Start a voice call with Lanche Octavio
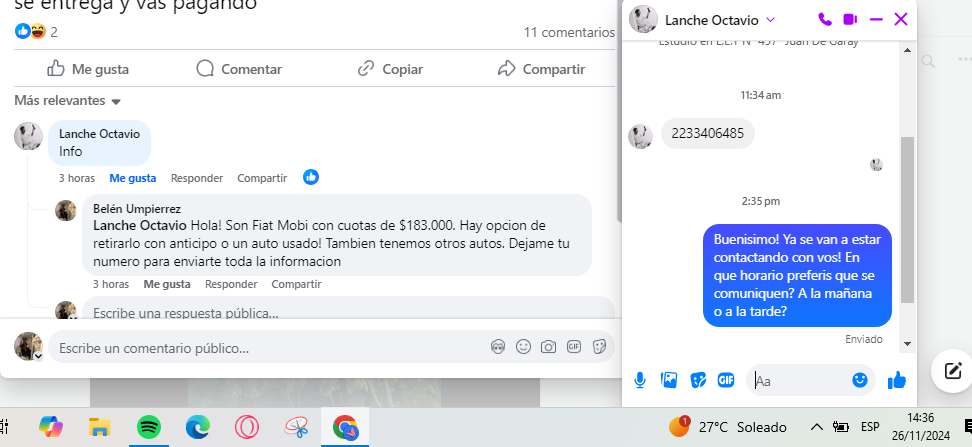Viewport: 972px width, 447px height. point(825,19)
